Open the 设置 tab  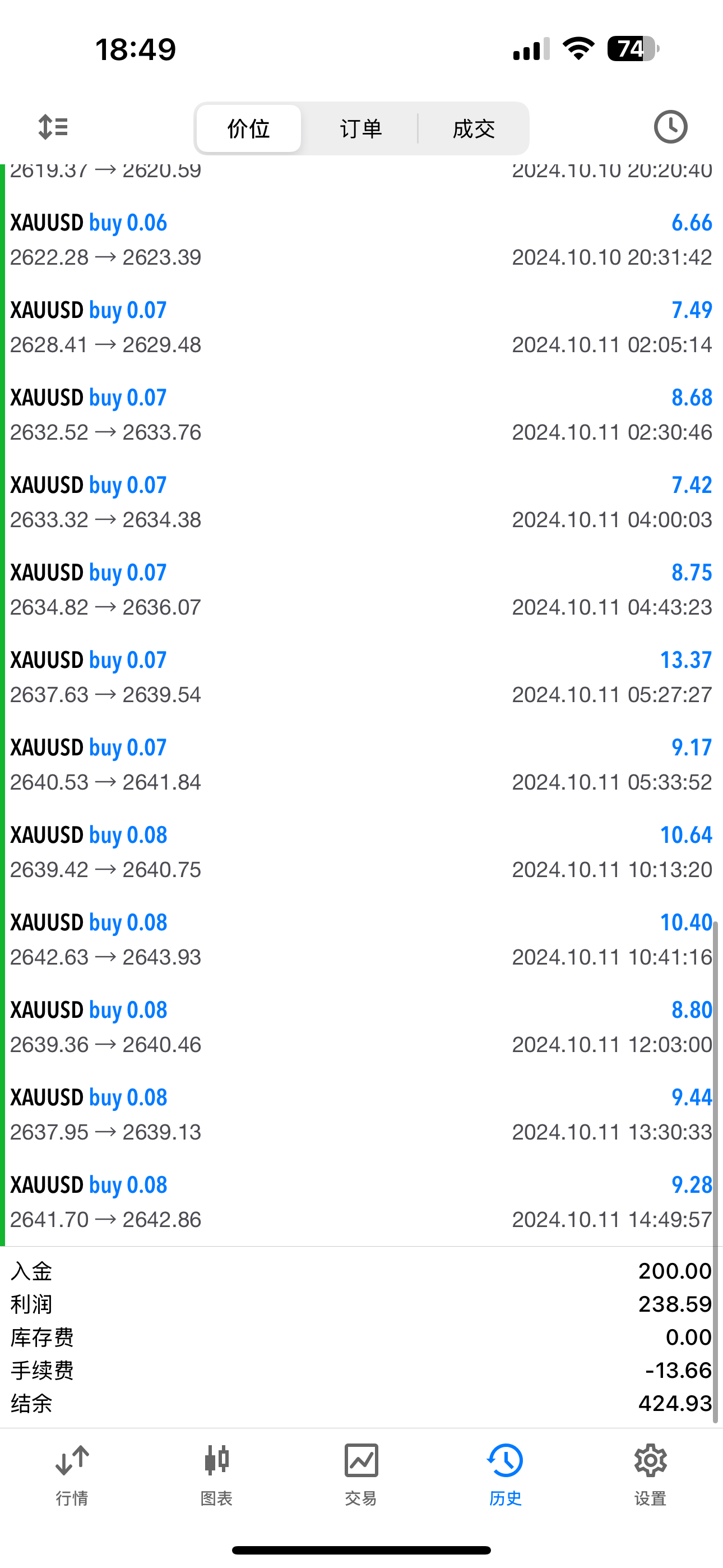tap(650, 1474)
